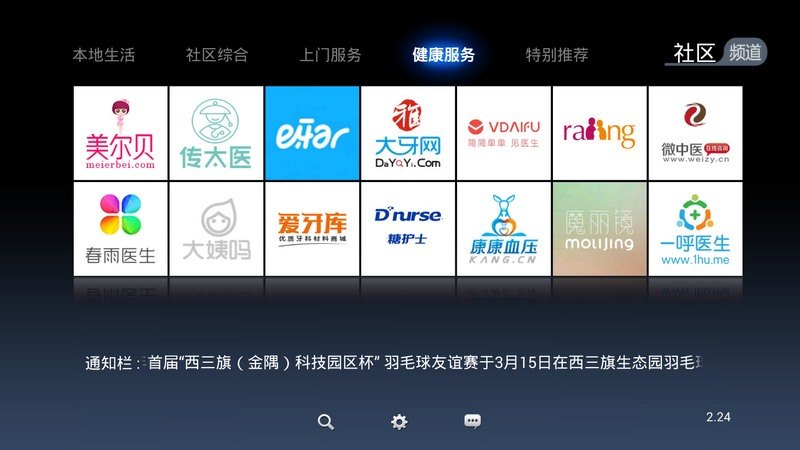Open the 微中医 tile
The image size is (800, 450).
point(695,133)
